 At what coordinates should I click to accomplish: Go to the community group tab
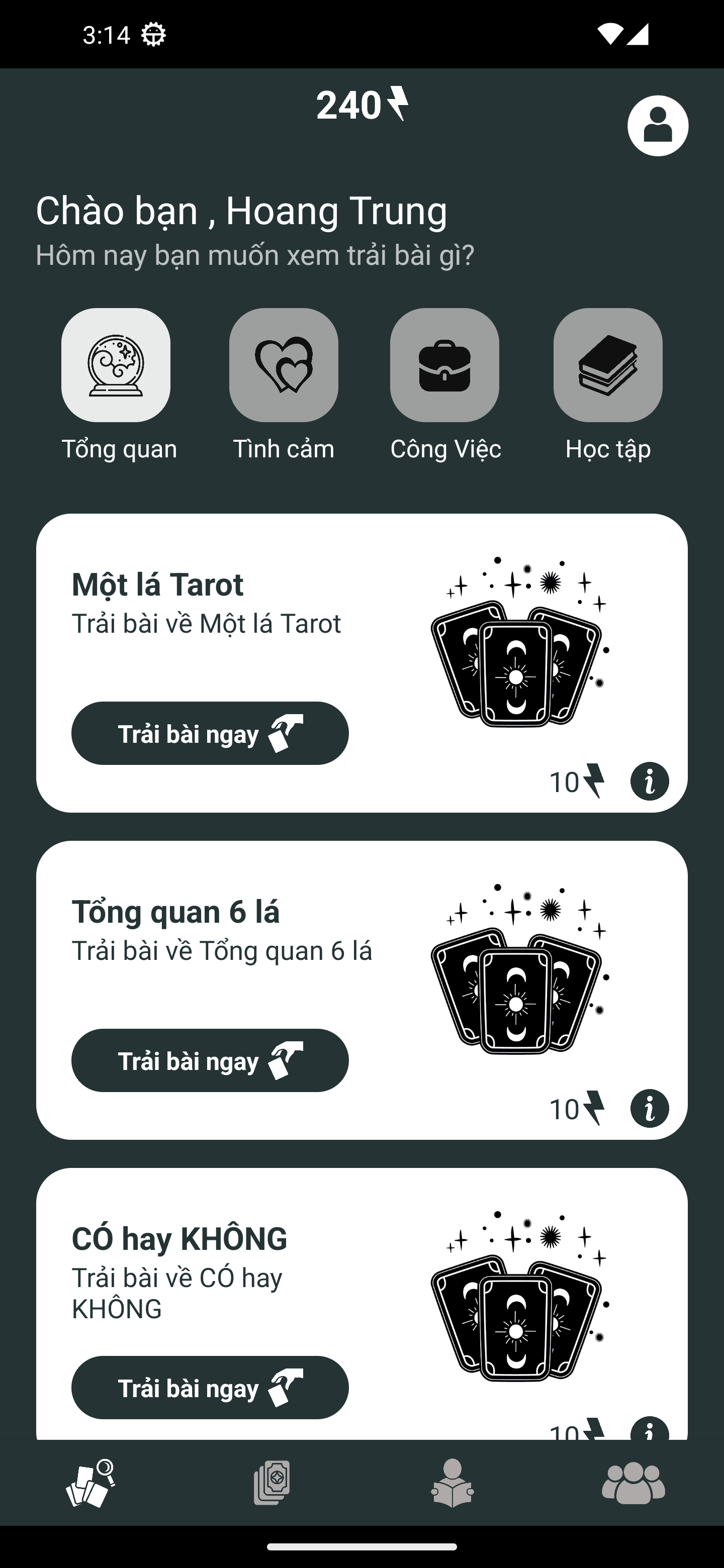(x=633, y=1483)
